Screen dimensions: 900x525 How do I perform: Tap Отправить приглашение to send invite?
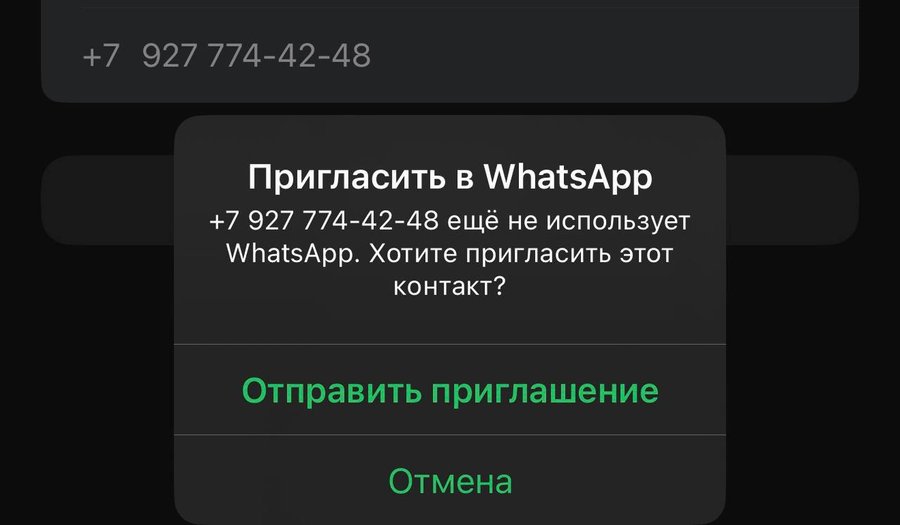click(x=450, y=390)
